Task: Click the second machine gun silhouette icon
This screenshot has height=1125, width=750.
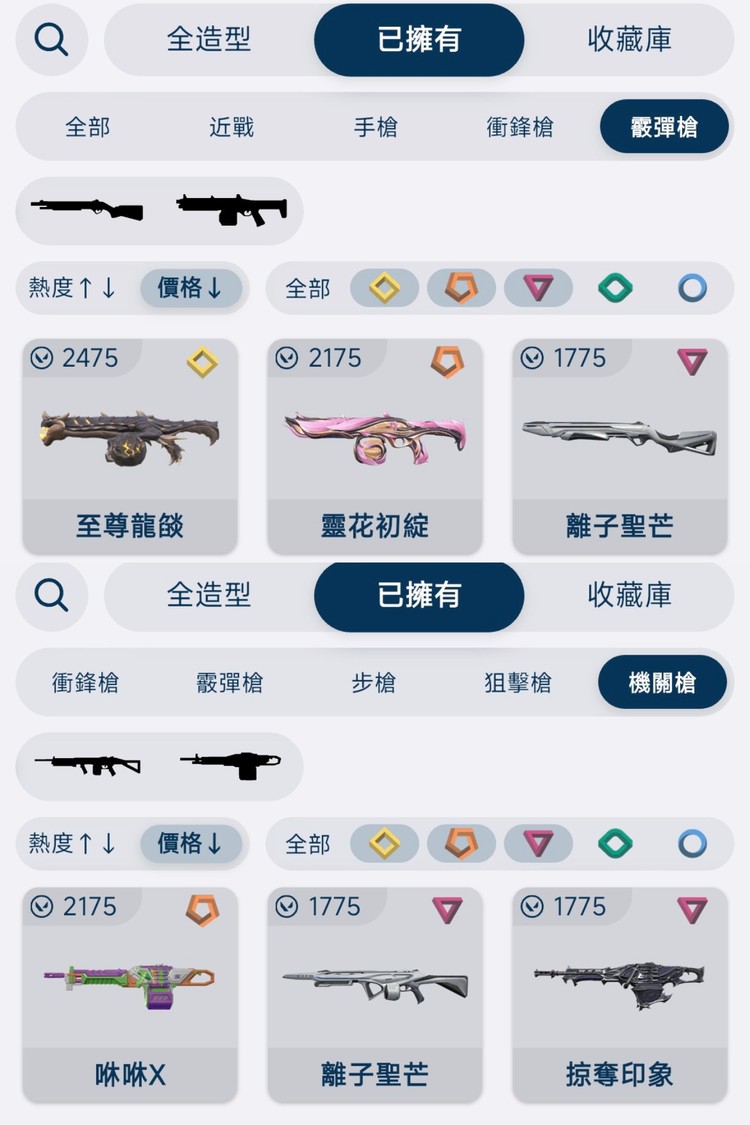Action: [x=232, y=763]
